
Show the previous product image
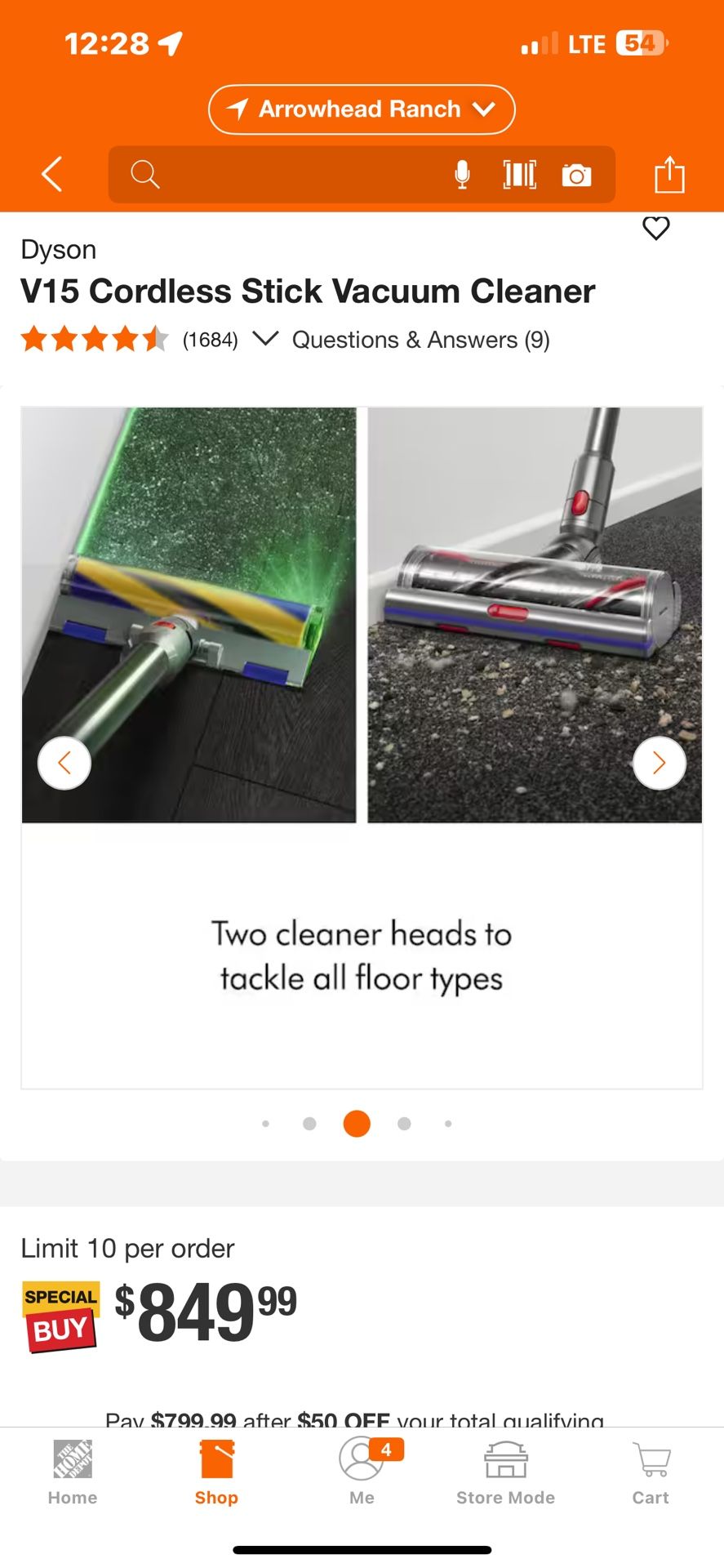[x=64, y=763]
